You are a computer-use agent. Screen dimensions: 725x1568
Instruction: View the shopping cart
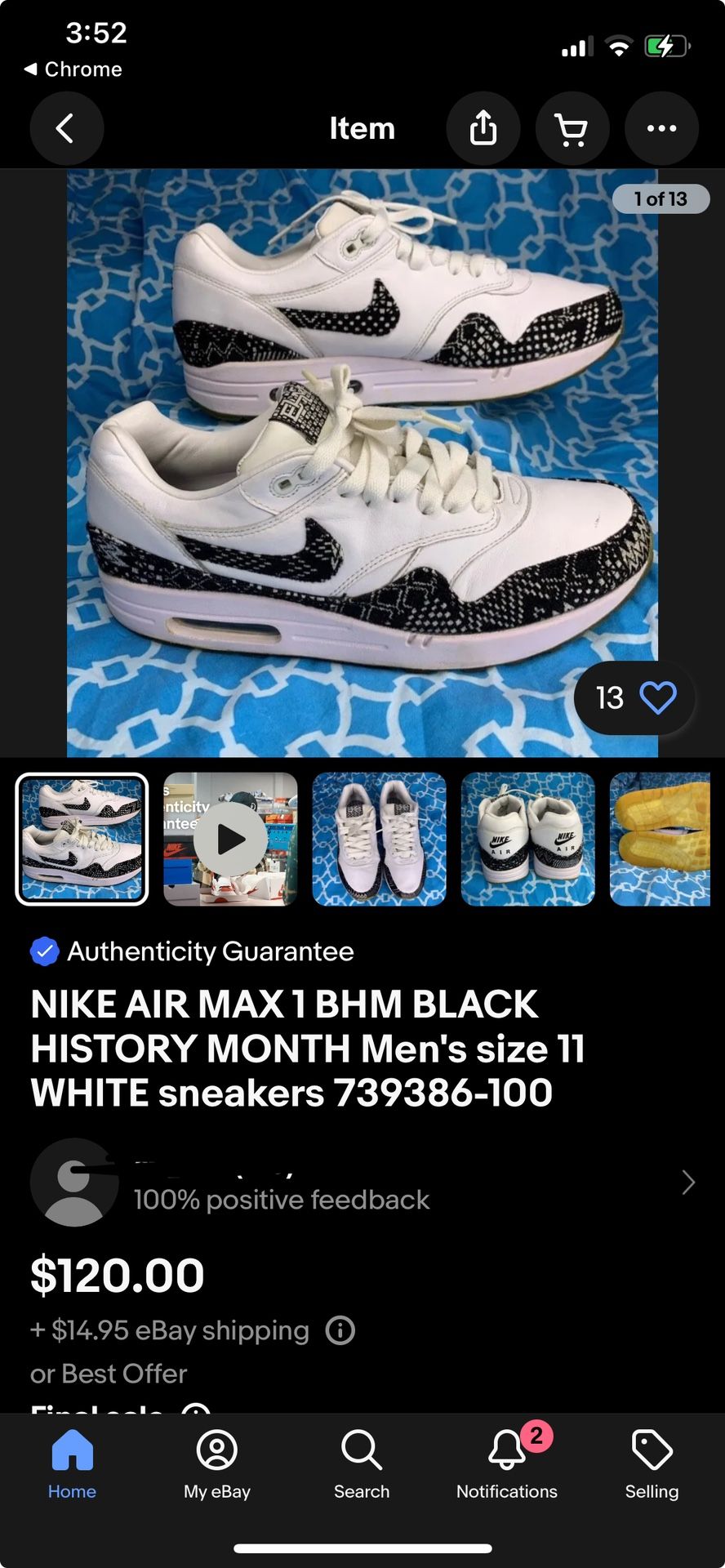(x=572, y=128)
